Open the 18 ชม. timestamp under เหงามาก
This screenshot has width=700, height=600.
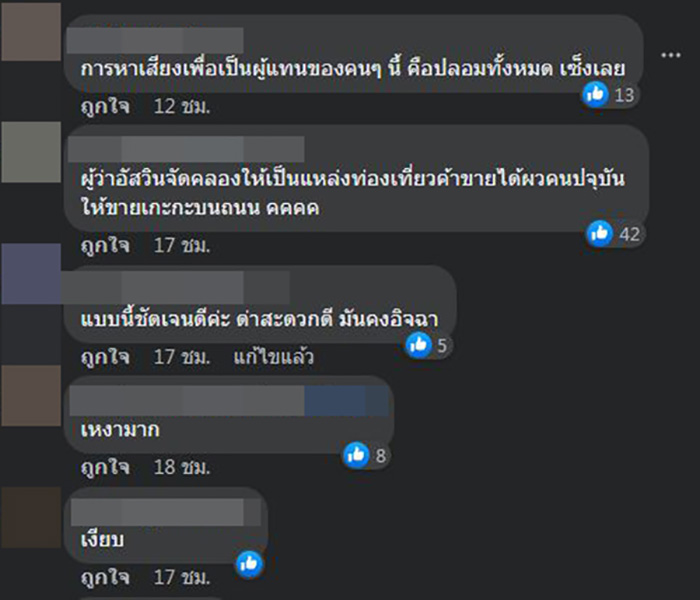pos(181,466)
